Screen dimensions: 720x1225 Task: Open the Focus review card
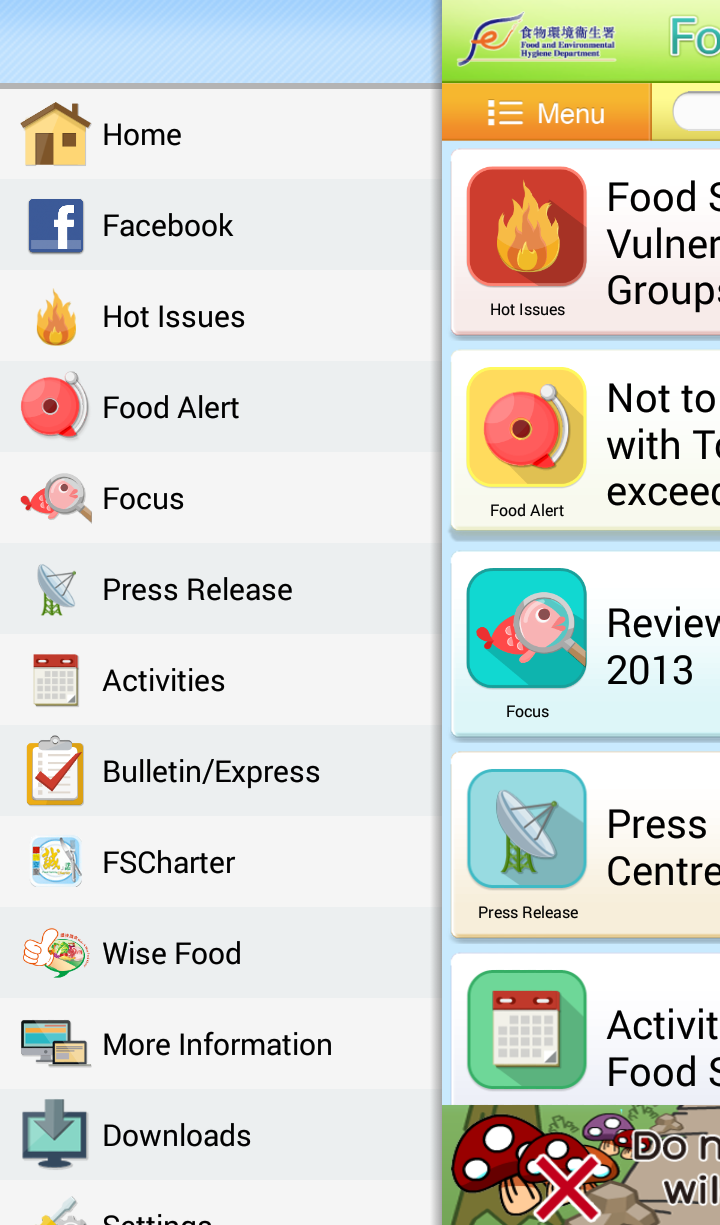click(x=585, y=644)
